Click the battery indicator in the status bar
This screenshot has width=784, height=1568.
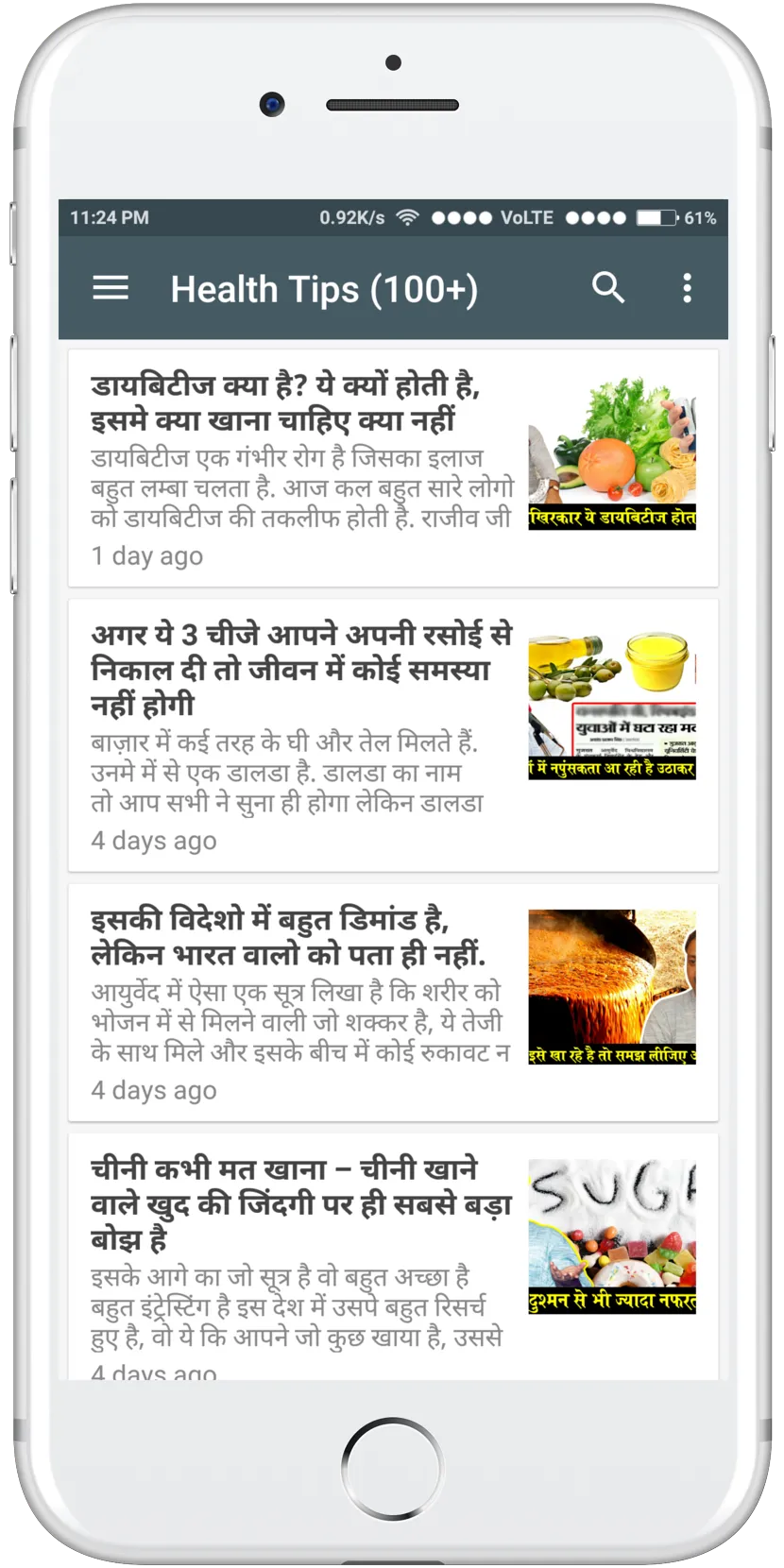(x=655, y=217)
